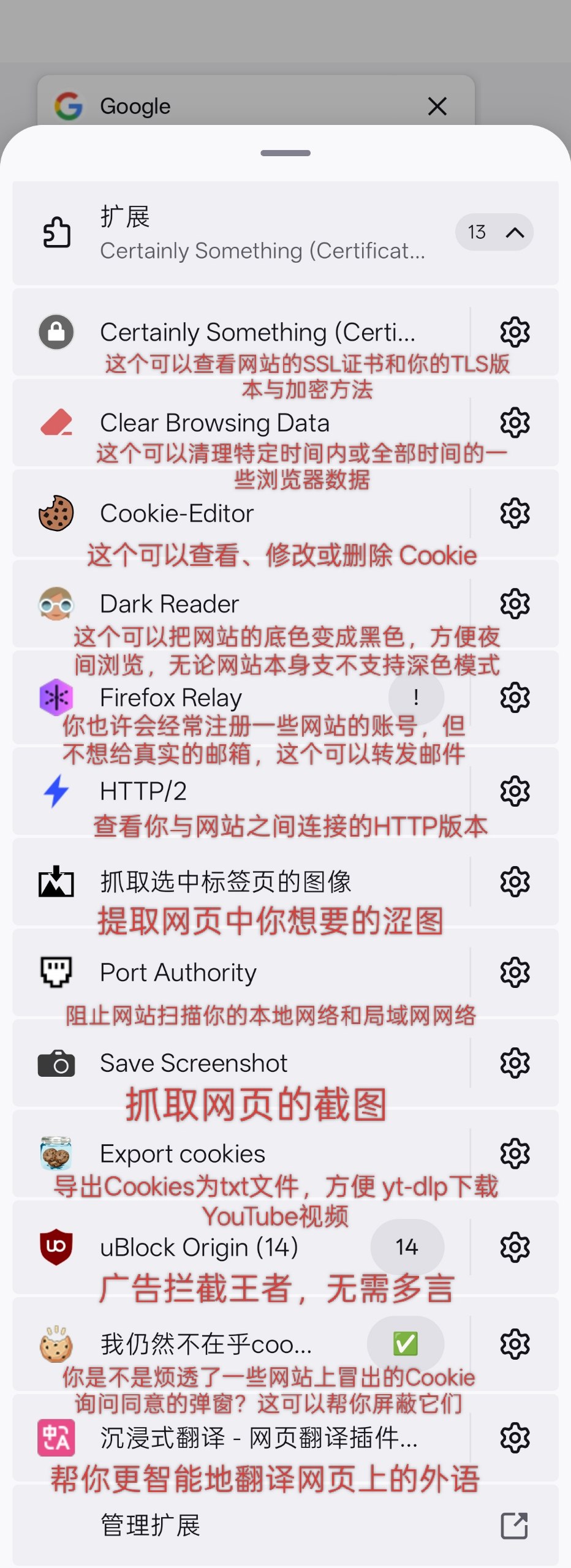Image resolution: width=571 pixels, height=1568 pixels.
Task: Select 抓取选中标签页的图像 extension
Action: (x=225, y=882)
